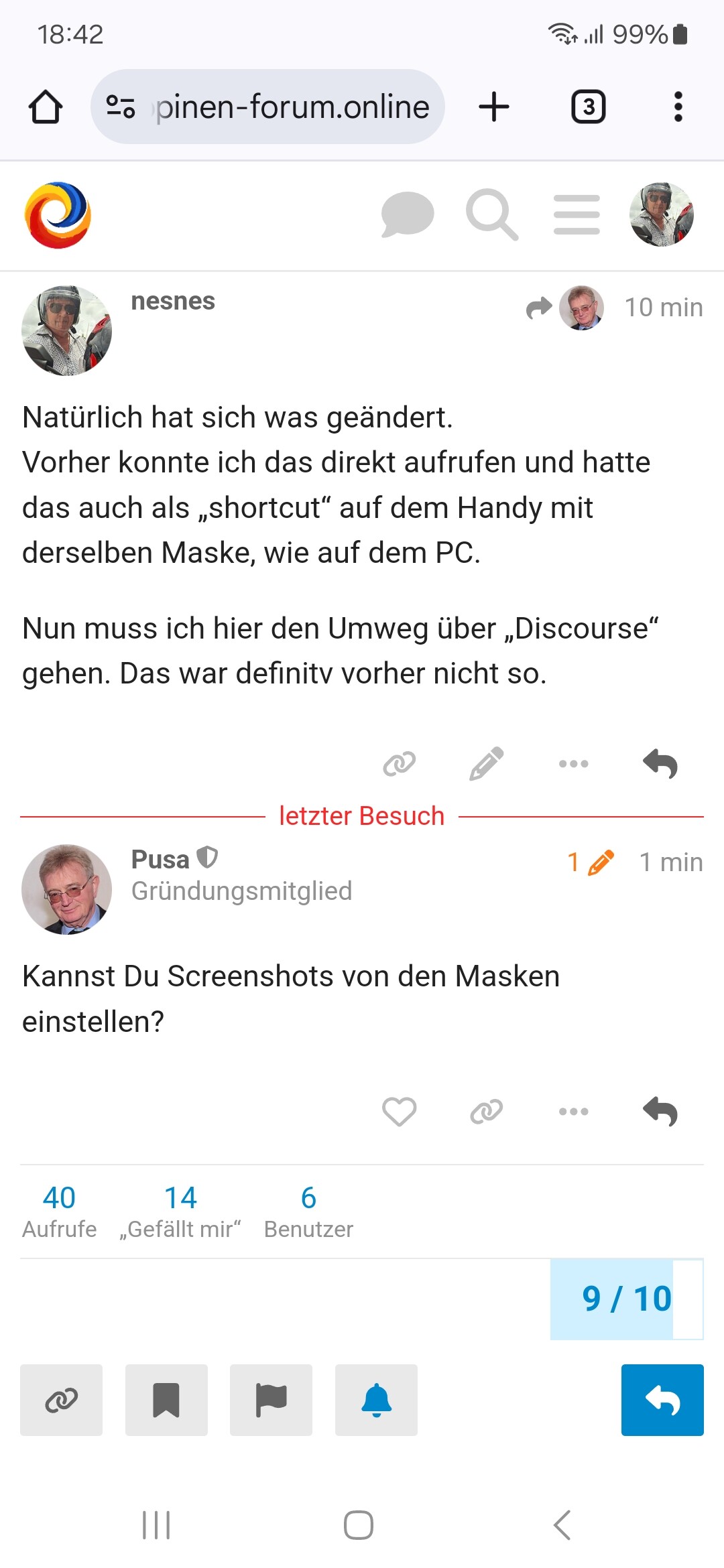This screenshot has width=724, height=1568.
Task: Show more actions on nesnes's post
Action: 574,763
